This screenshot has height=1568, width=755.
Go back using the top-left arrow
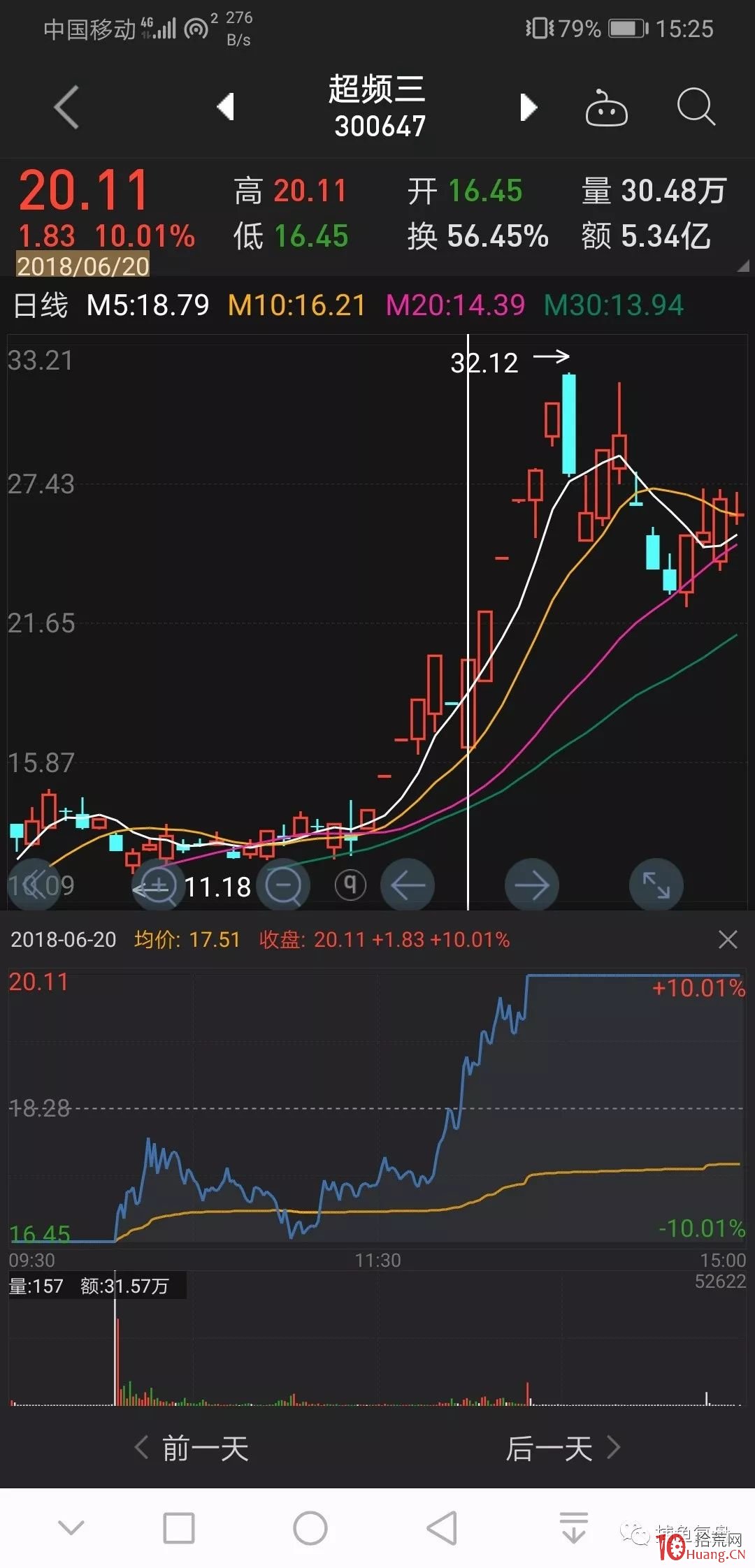[x=67, y=107]
